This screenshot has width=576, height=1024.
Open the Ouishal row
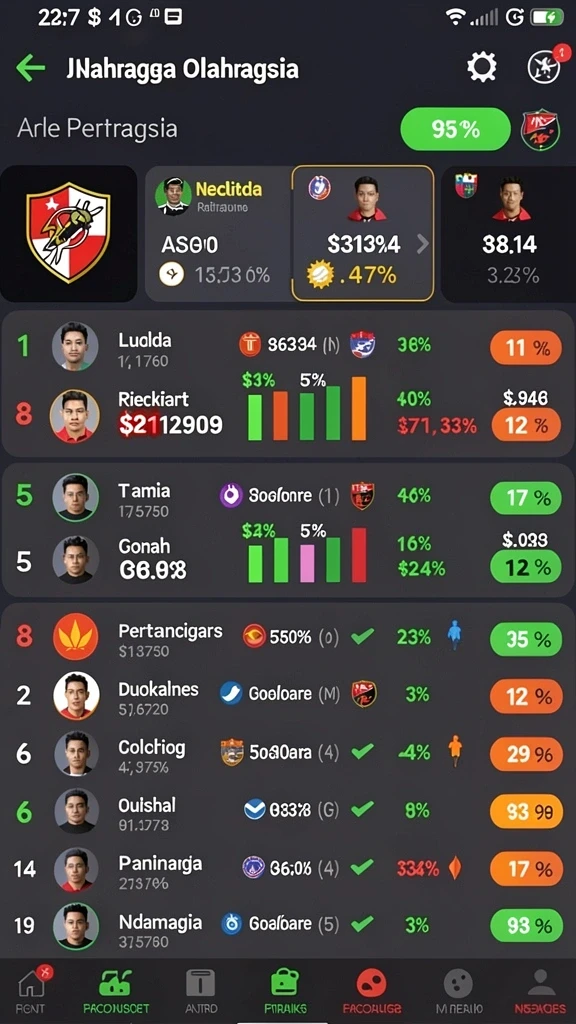click(288, 812)
